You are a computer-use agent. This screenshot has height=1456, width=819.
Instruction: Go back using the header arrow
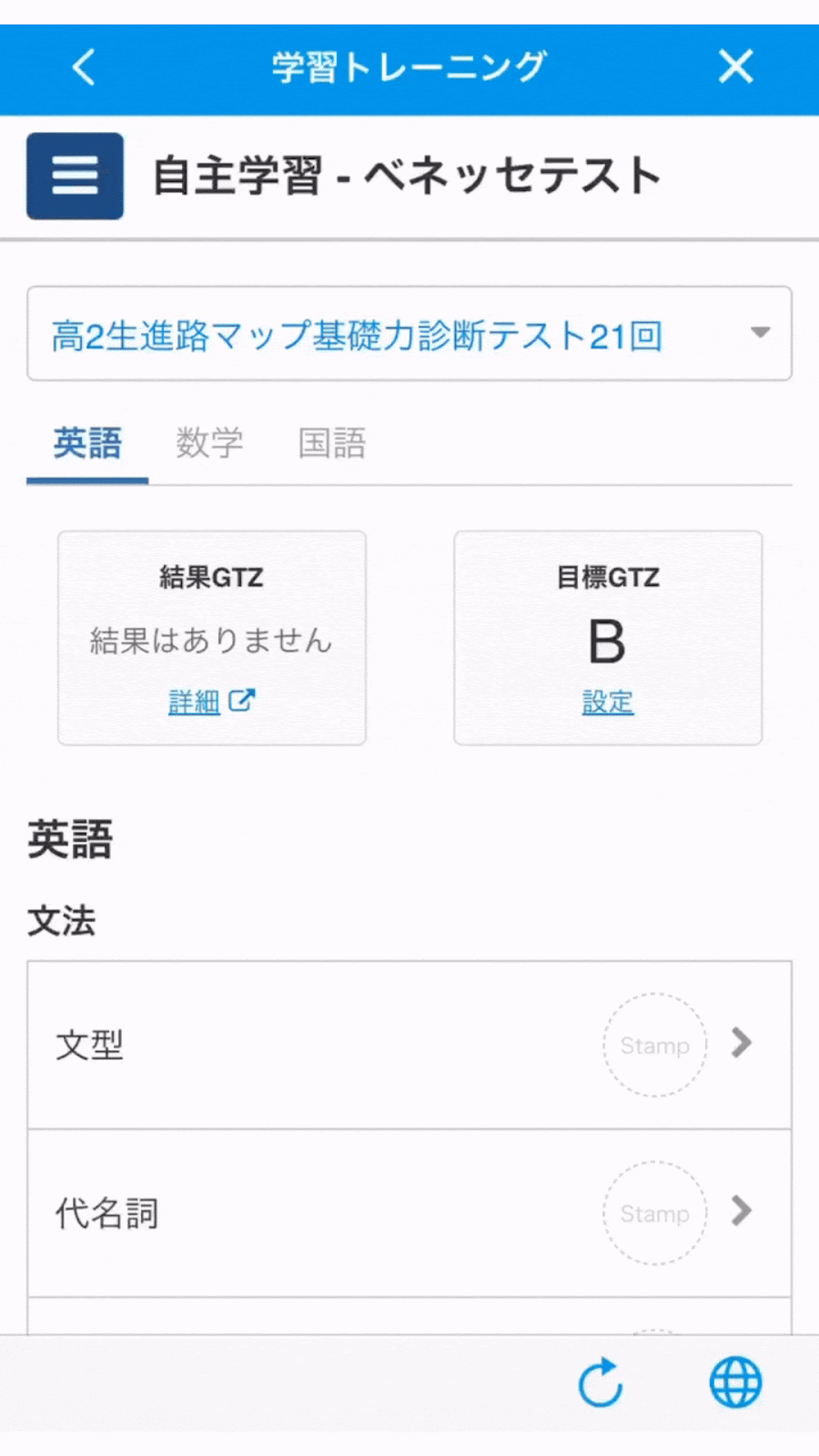pos(84,67)
